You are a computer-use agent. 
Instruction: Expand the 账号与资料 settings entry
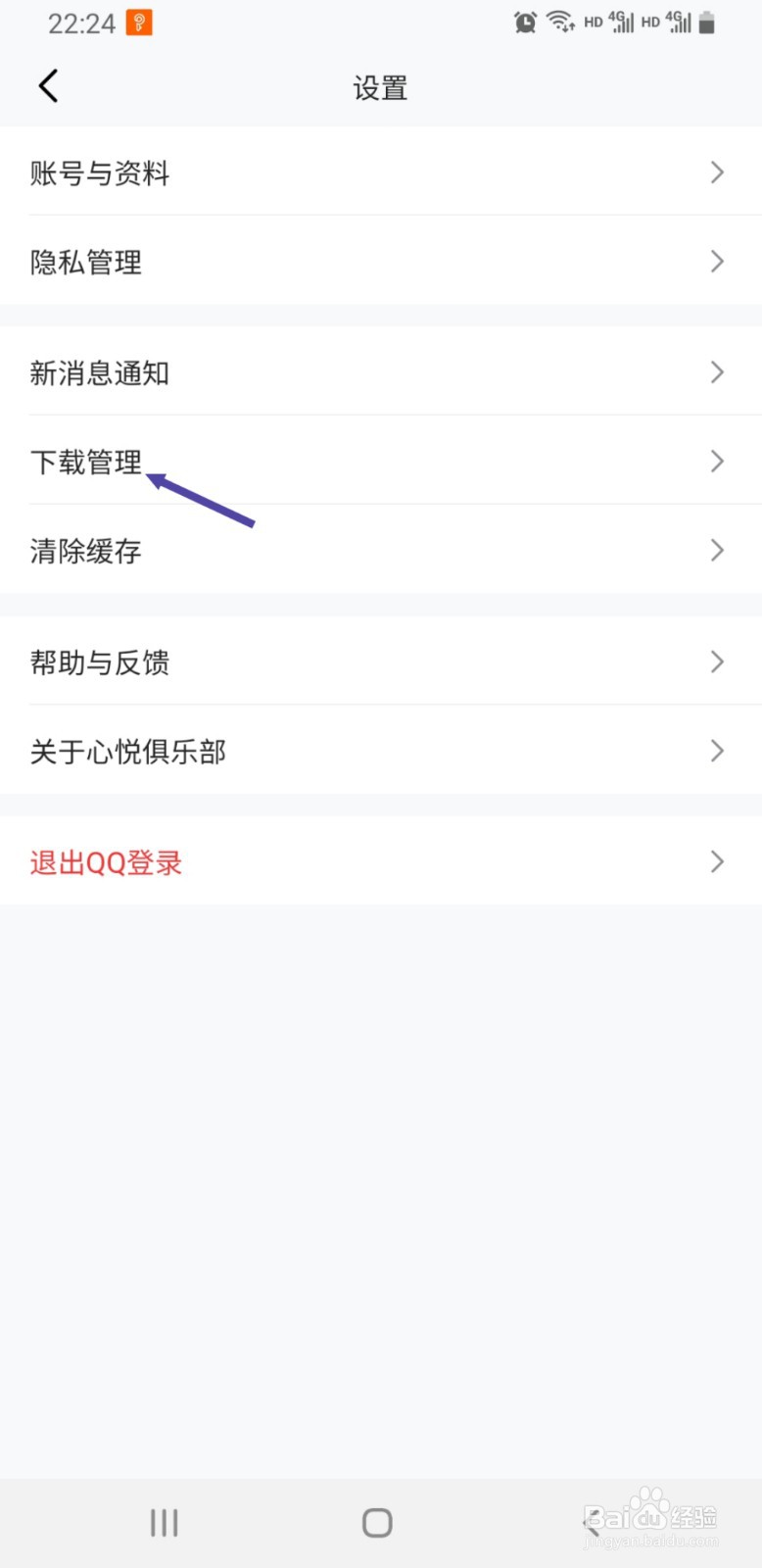pos(717,172)
